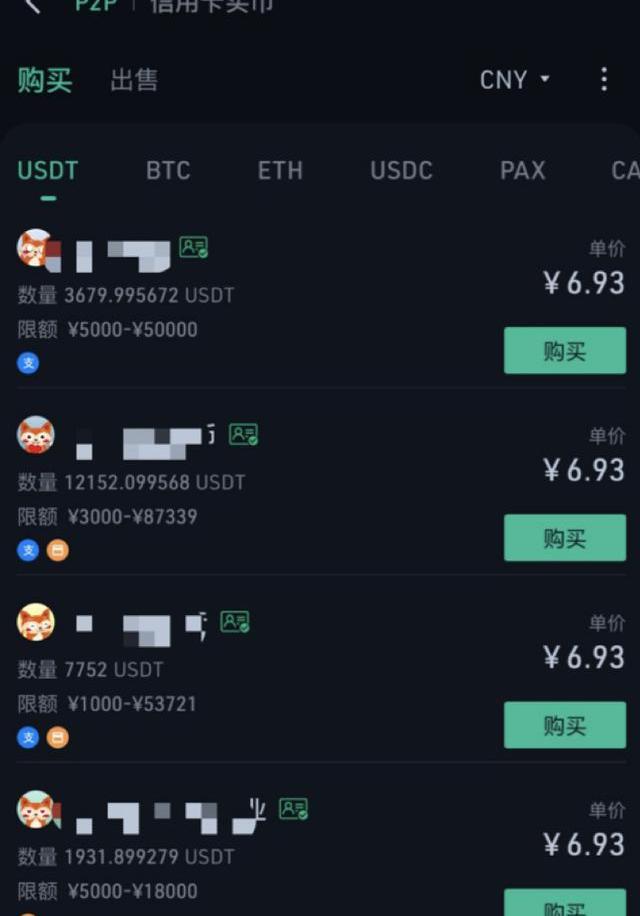Open the three-dot overflow menu

pos(604,79)
